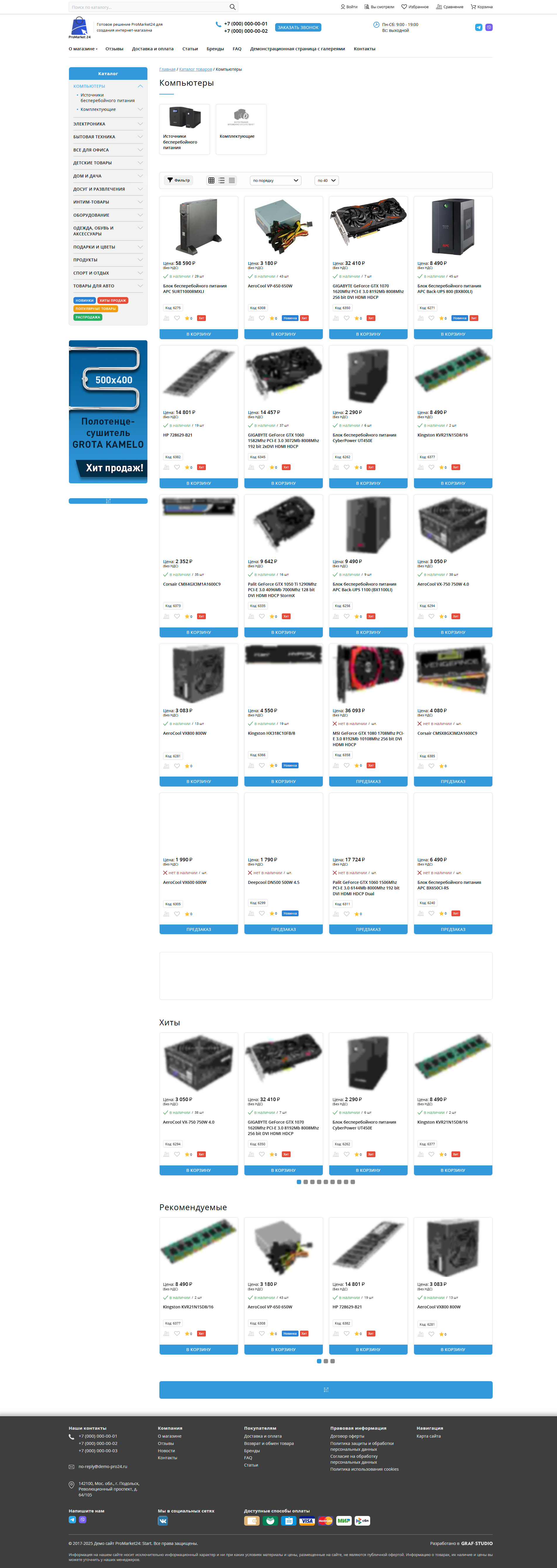The height and width of the screenshot is (1568, 557).
Task: Select the ХИТЫ ПРОДАЖ tag chip
Action: 113,301
